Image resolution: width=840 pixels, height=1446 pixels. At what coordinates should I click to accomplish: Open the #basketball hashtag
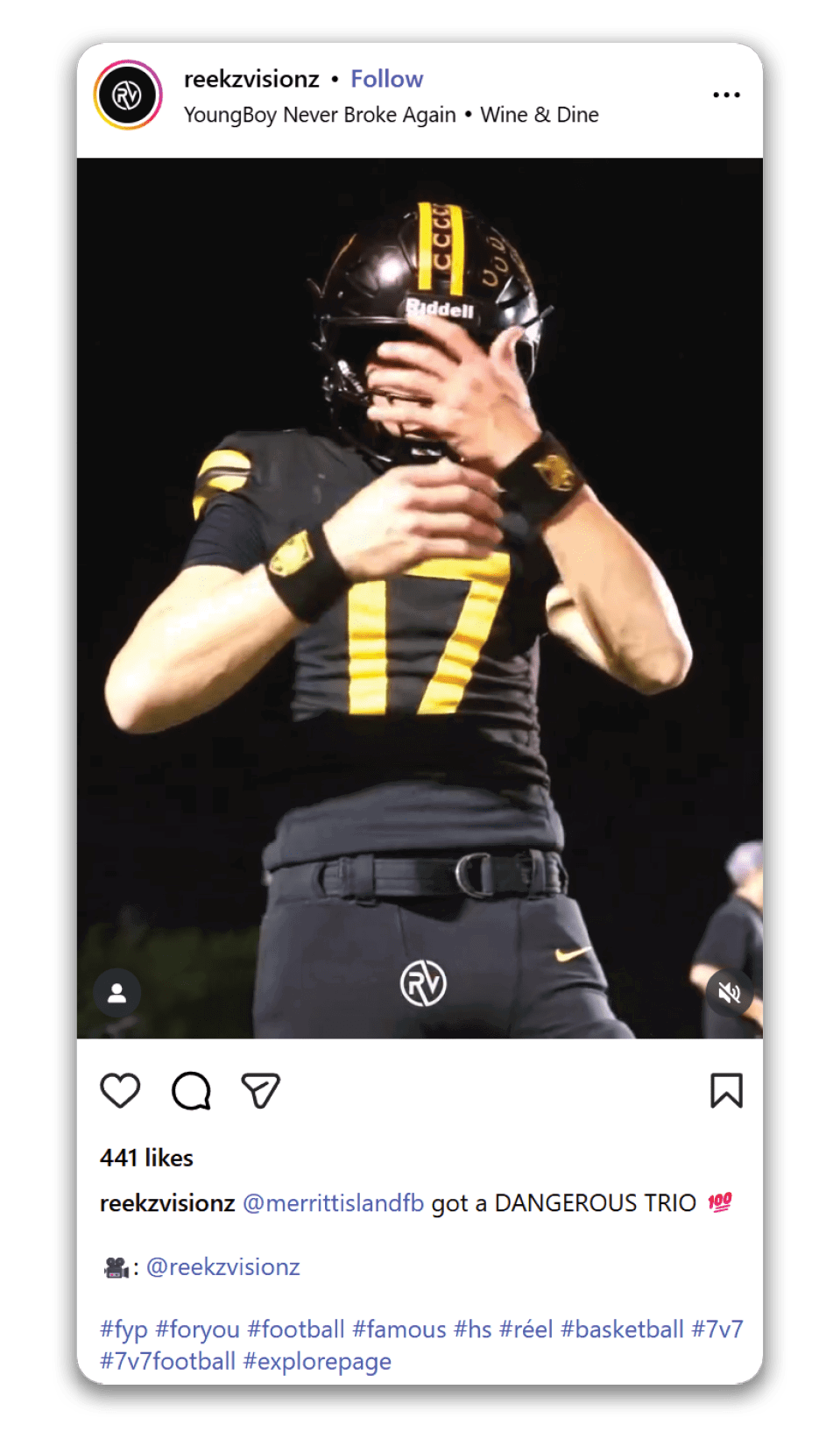(622, 1329)
